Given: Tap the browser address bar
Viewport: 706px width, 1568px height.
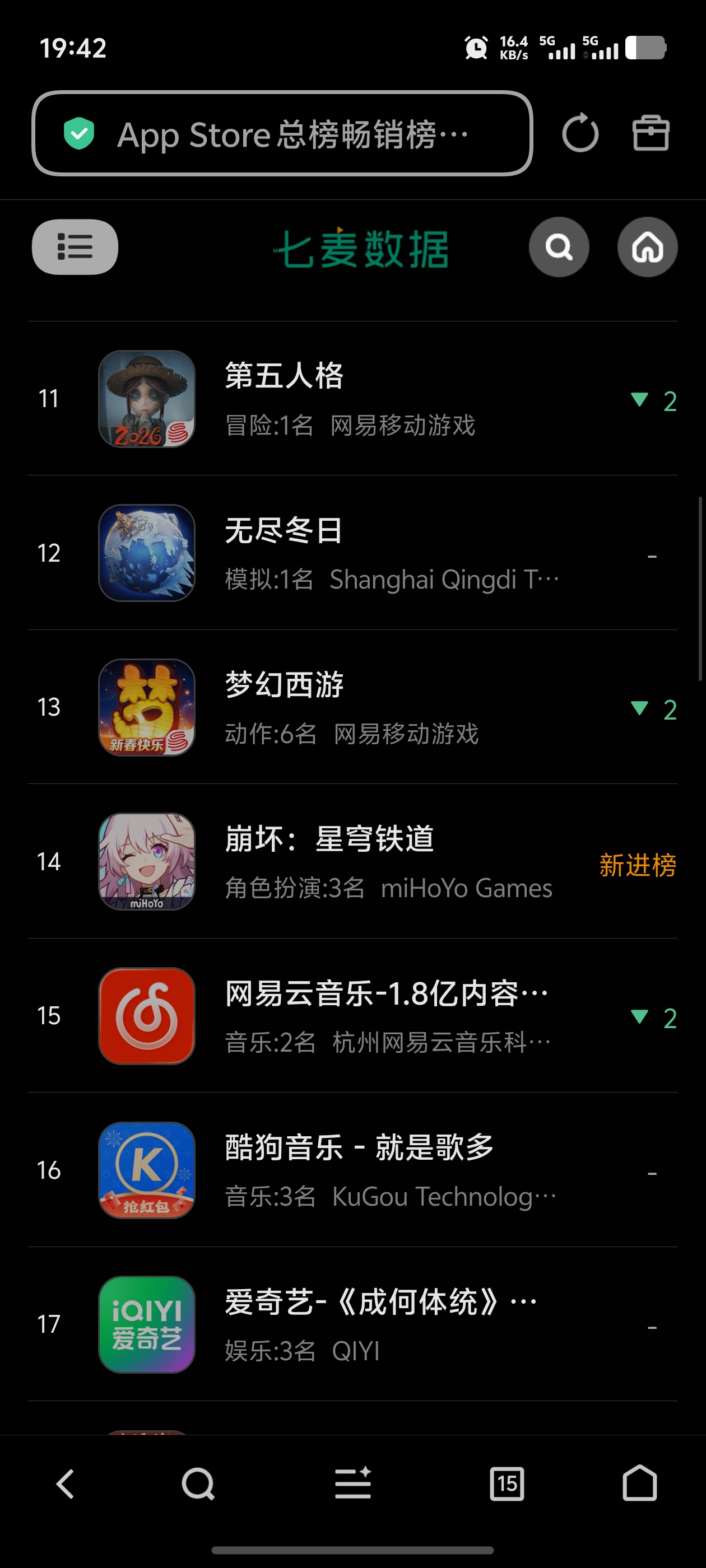Looking at the screenshot, I should [281, 133].
